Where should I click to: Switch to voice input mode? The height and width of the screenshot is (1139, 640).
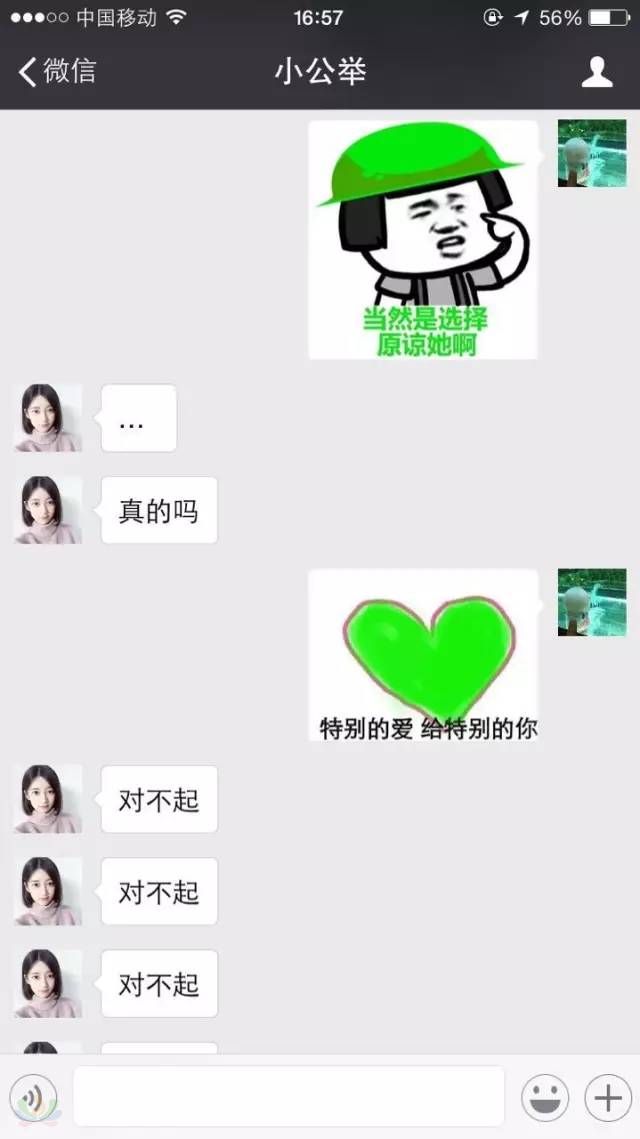click(33, 1098)
